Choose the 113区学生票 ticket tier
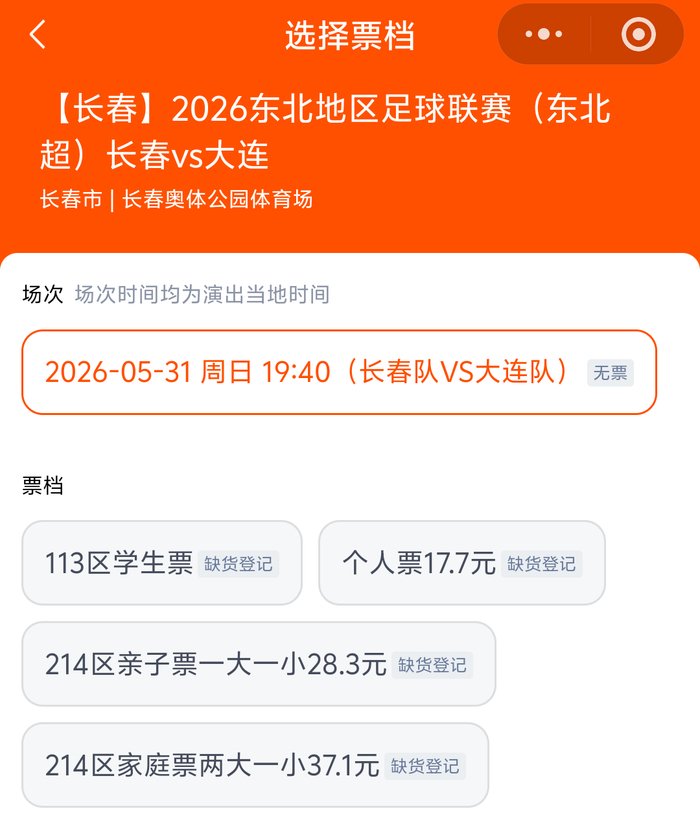The height and width of the screenshot is (830, 700). click(162, 563)
